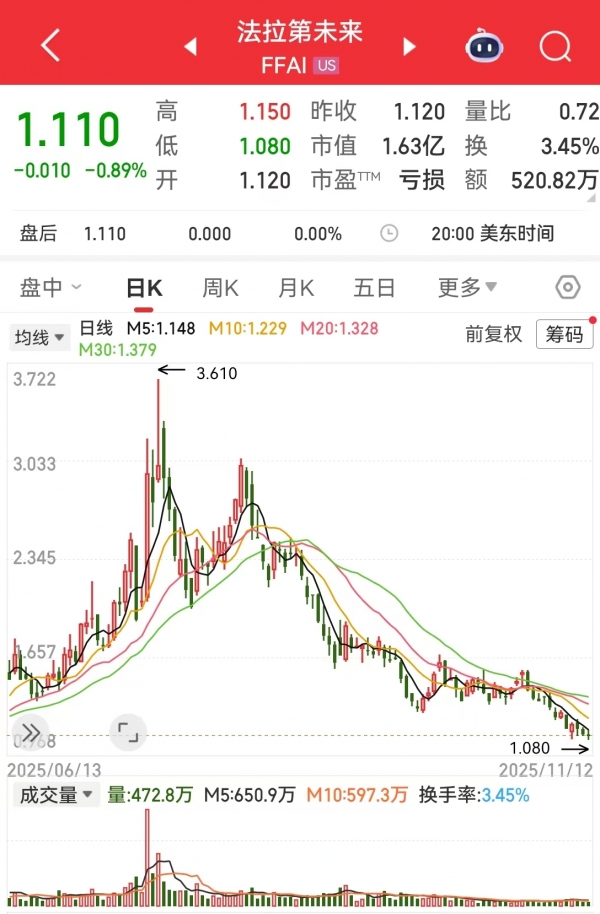Open chart settings hexagon icon
The image size is (600, 914).
coord(567,288)
